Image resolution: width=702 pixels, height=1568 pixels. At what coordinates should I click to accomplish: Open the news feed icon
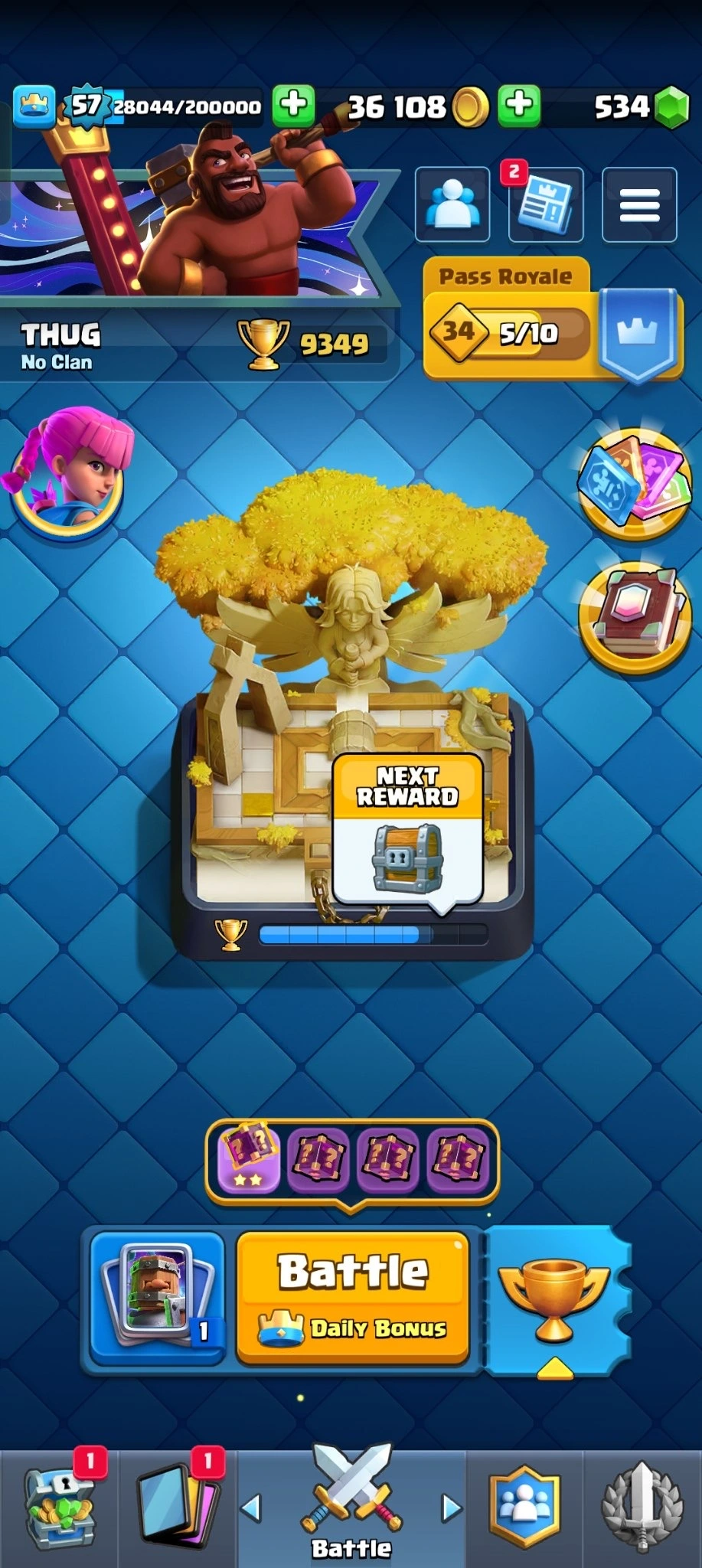(x=546, y=204)
